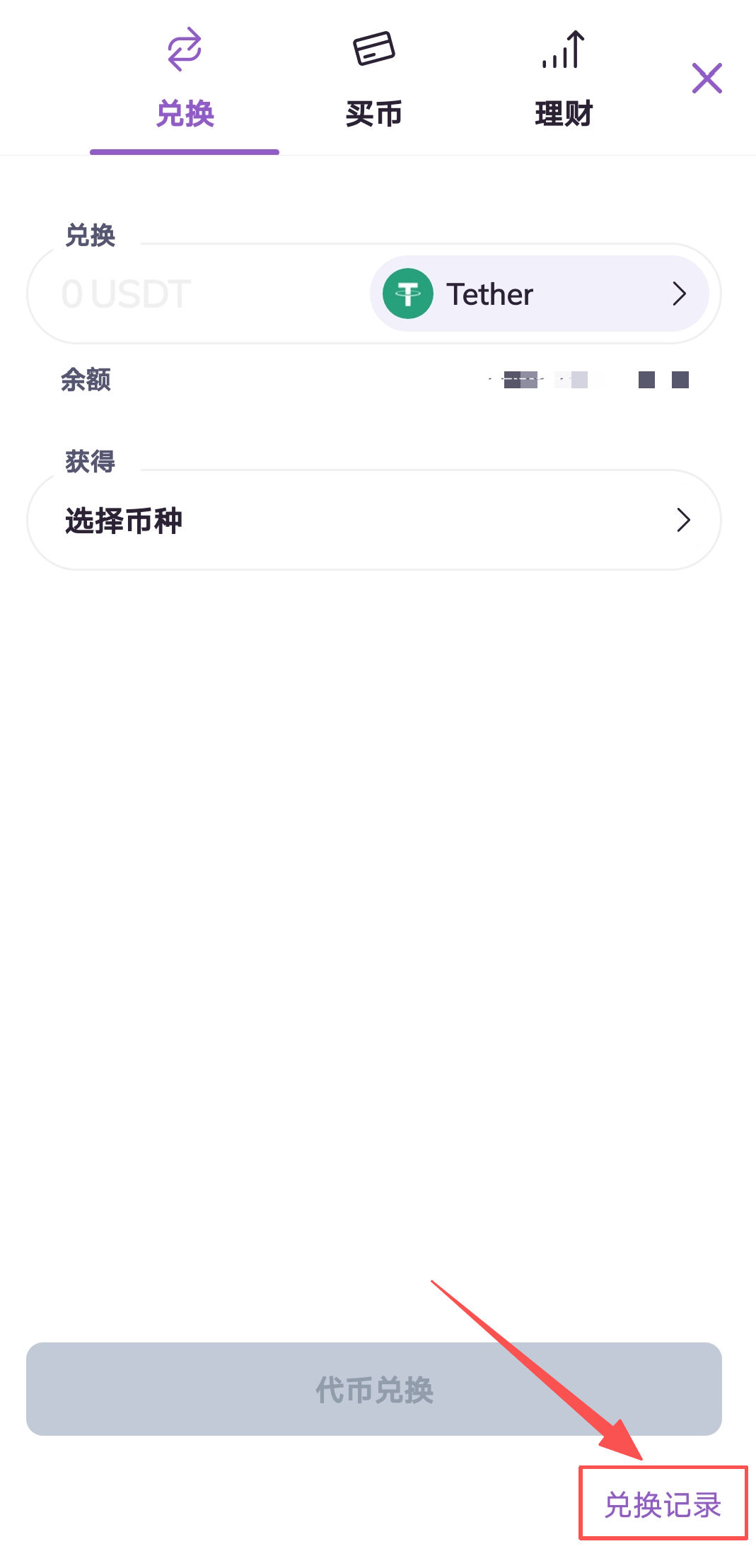Screen dimensions: 756x1568
Task: Tap the 代币兑换 button
Action: pos(373,1389)
